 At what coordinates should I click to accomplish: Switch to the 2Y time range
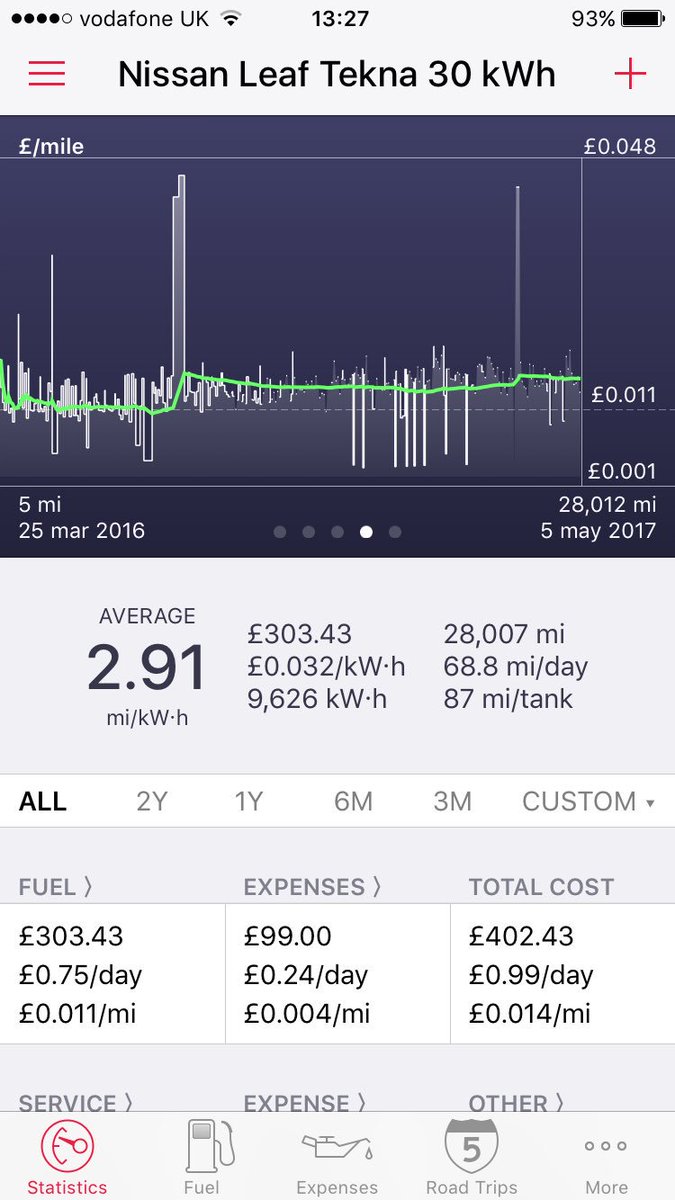[152, 801]
